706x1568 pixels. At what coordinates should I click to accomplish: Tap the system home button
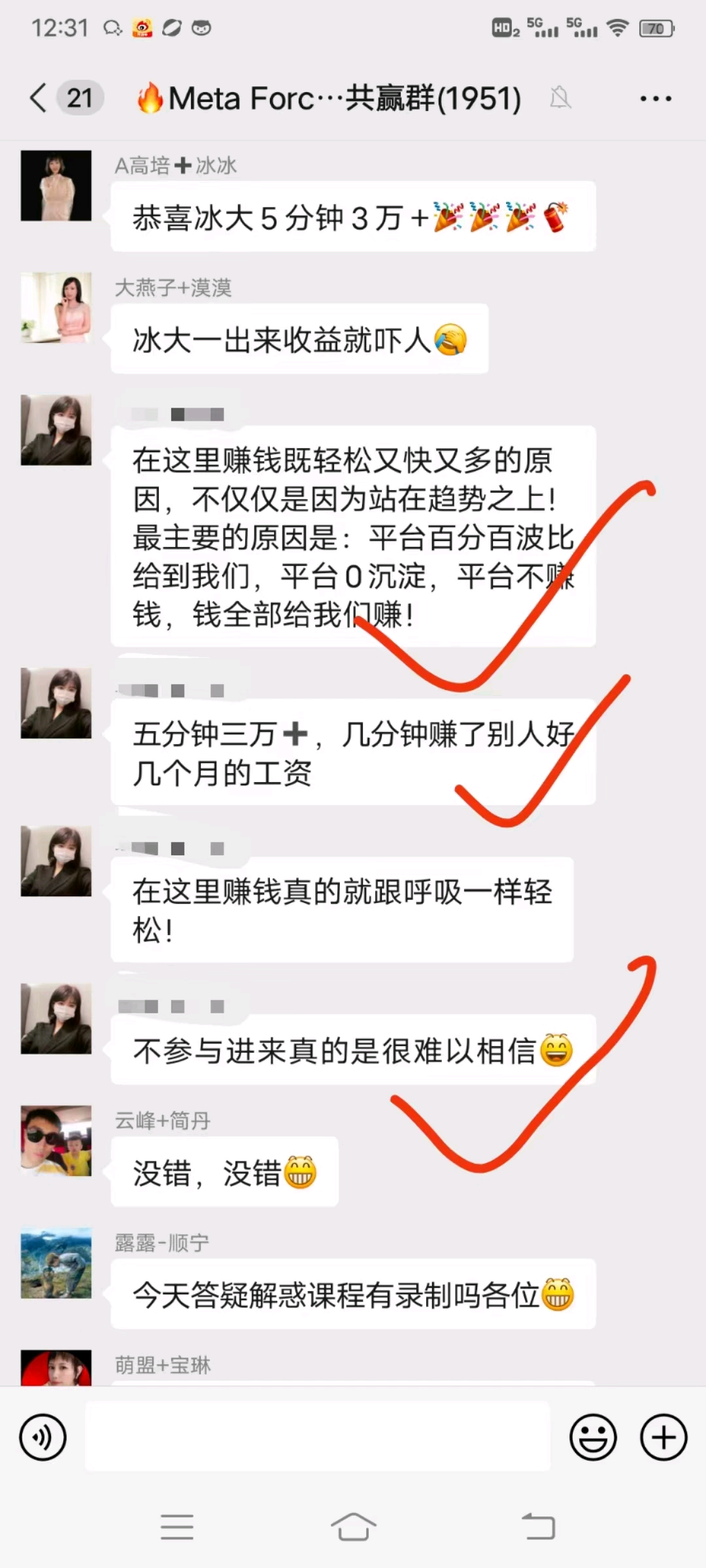point(353,1527)
